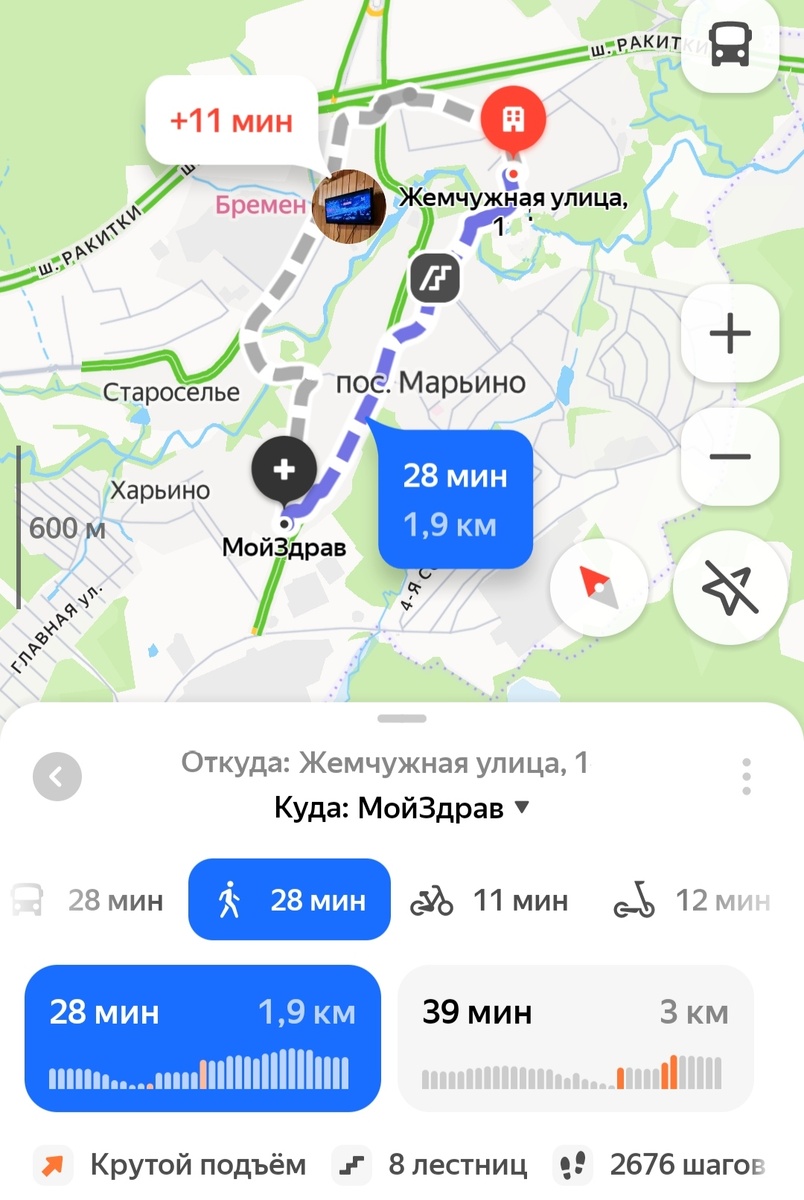Select alternative route labeled +11 мин
804x1200 pixels.
[x=231, y=122]
